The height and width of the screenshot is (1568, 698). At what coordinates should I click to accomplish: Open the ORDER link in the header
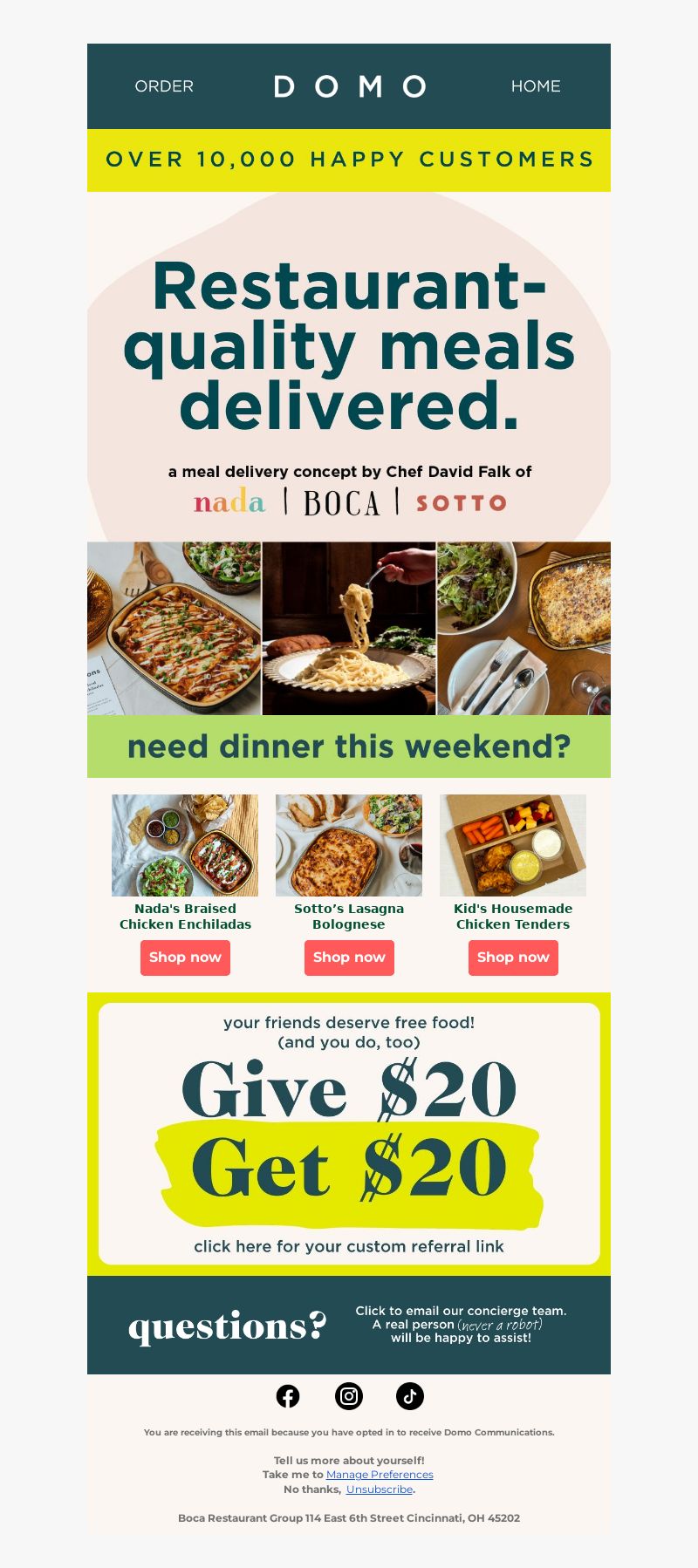[x=164, y=86]
